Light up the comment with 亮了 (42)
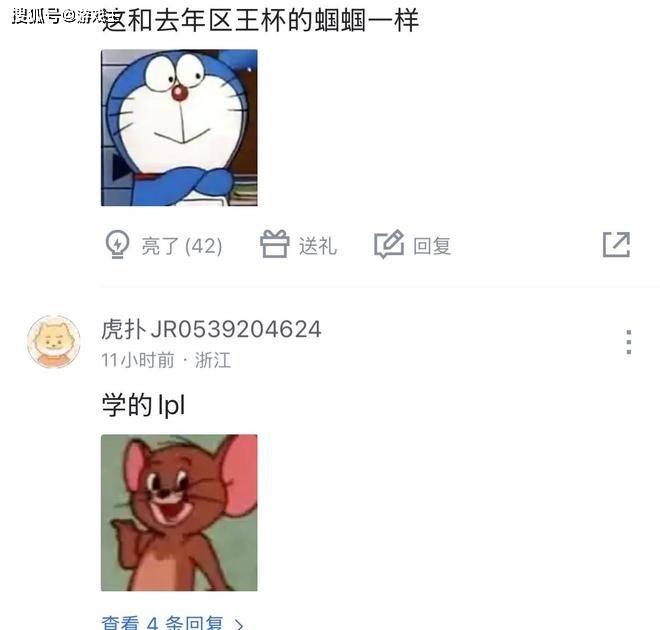 point(163,245)
